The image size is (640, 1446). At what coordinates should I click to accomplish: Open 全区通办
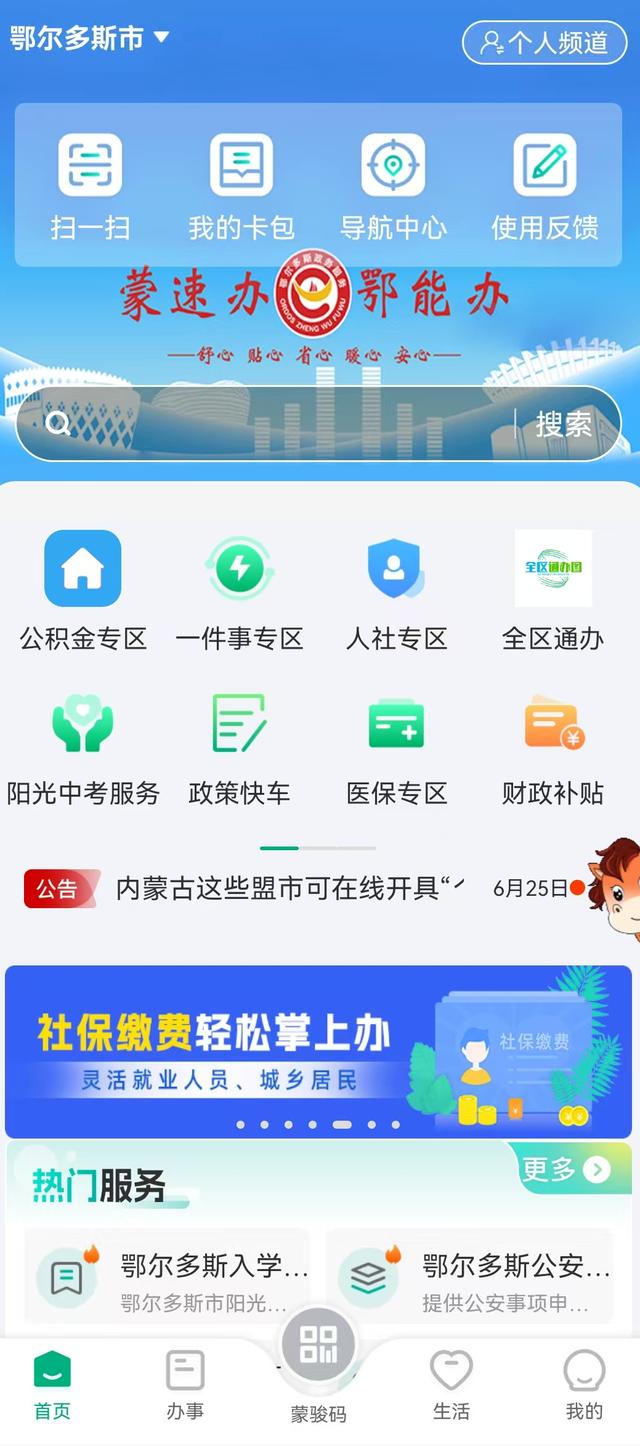click(x=553, y=591)
